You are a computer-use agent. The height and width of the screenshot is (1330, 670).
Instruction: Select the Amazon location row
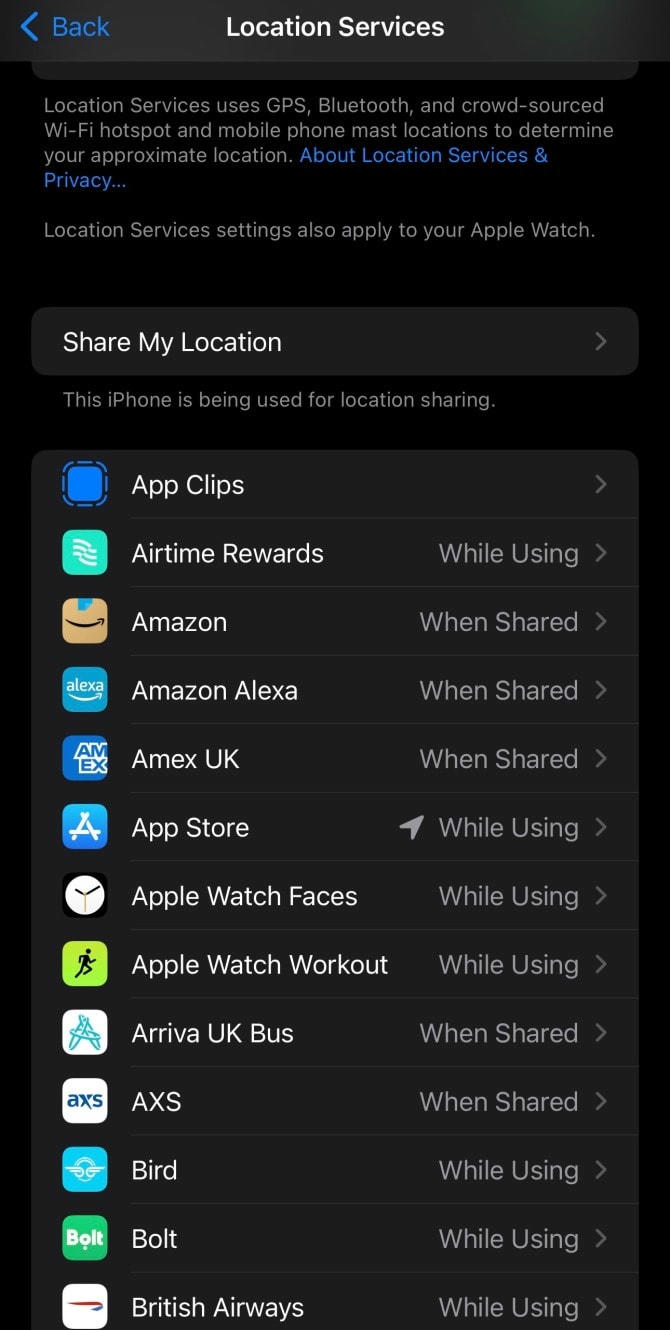(x=335, y=622)
